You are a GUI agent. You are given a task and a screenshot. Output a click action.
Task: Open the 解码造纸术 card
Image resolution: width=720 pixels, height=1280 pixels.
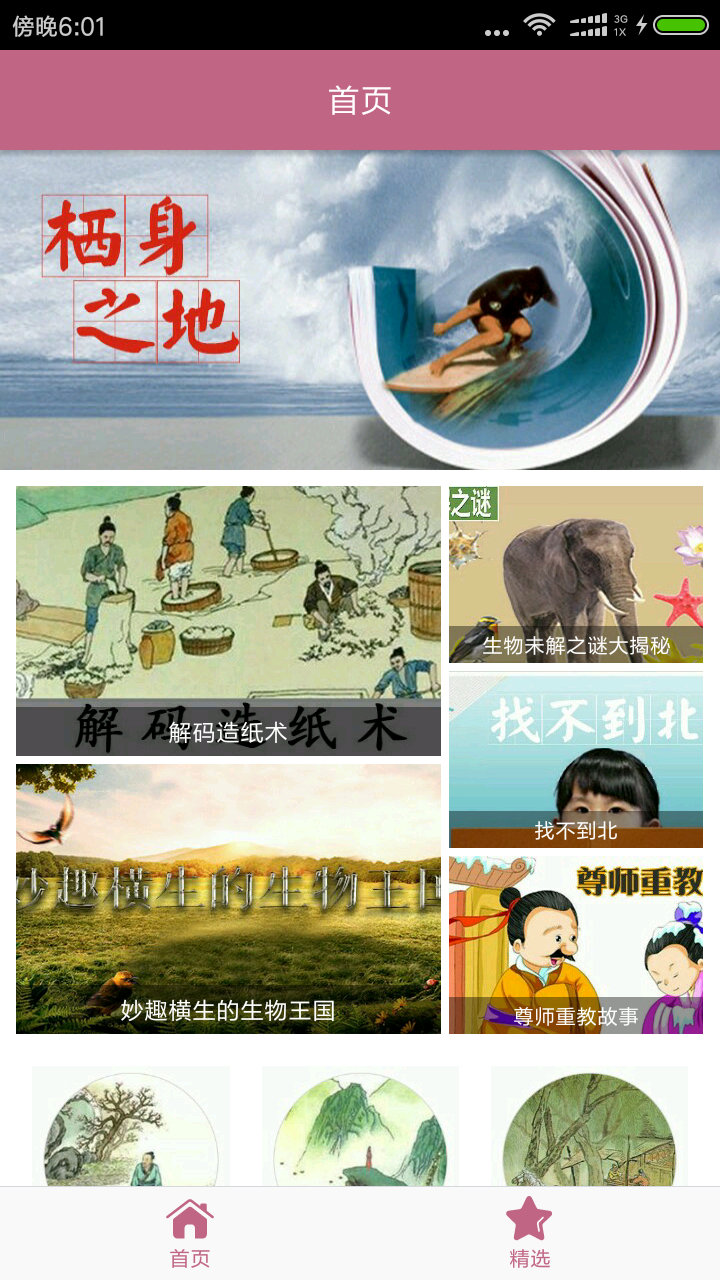point(228,620)
